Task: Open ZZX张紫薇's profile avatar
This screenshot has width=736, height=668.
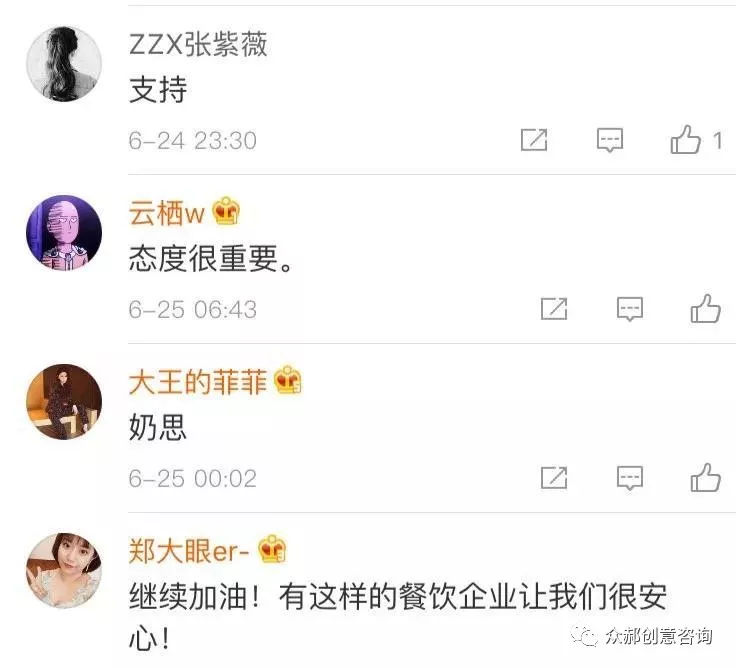Action: (x=64, y=64)
